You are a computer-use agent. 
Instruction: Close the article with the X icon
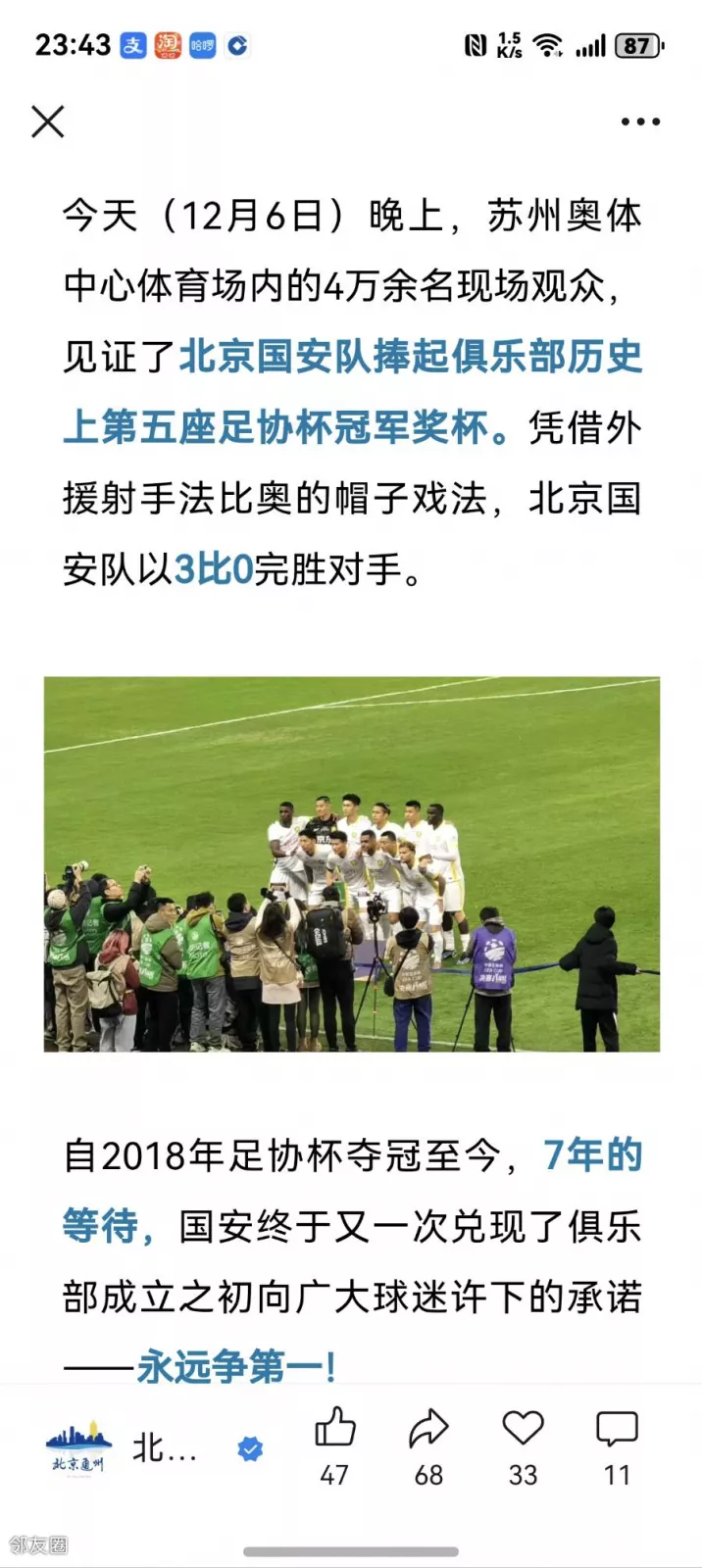coord(48,122)
